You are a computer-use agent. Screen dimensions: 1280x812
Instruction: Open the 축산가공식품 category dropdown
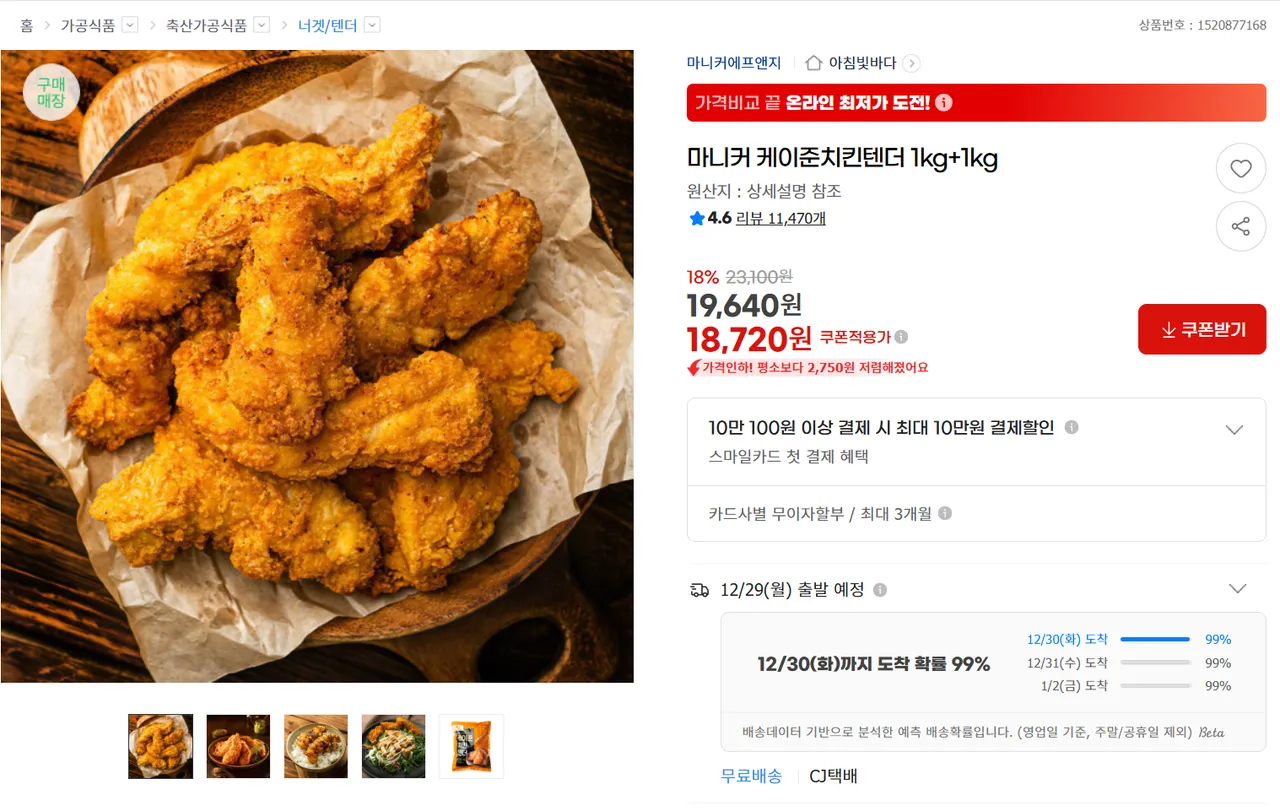[x=262, y=25]
